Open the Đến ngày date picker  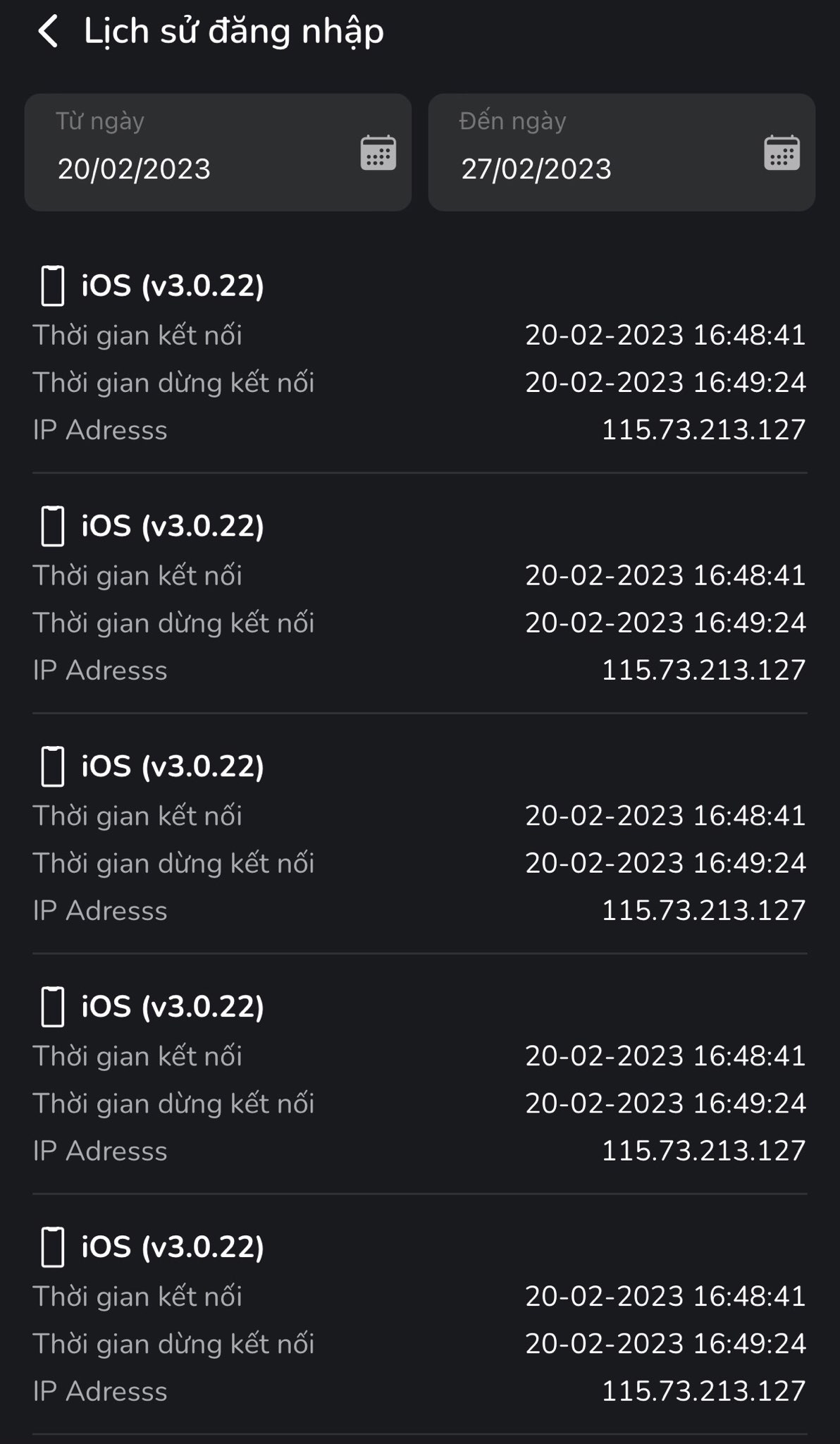(x=622, y=152)
